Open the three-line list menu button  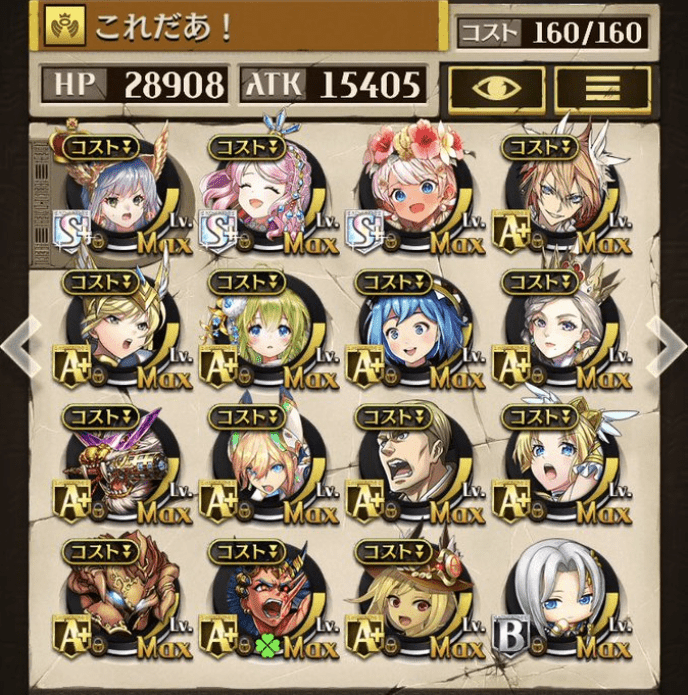point(601,87)
